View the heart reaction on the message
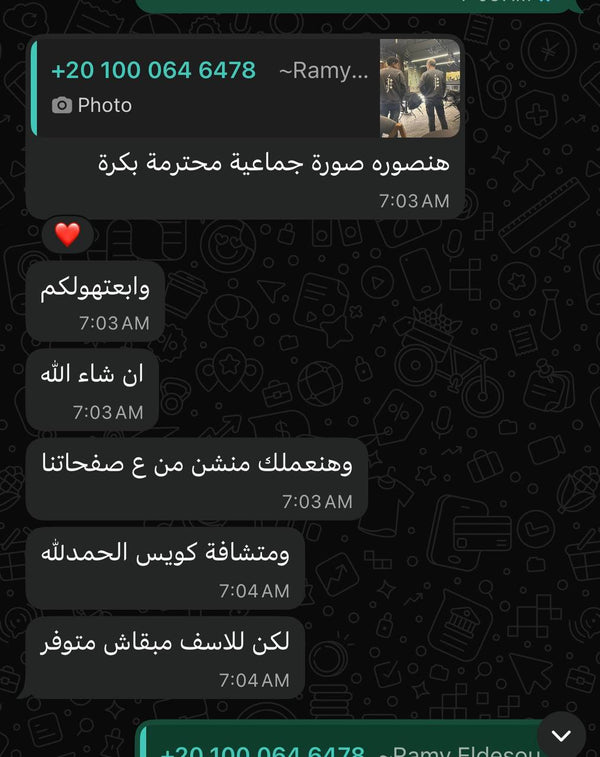 pos(67,235)
